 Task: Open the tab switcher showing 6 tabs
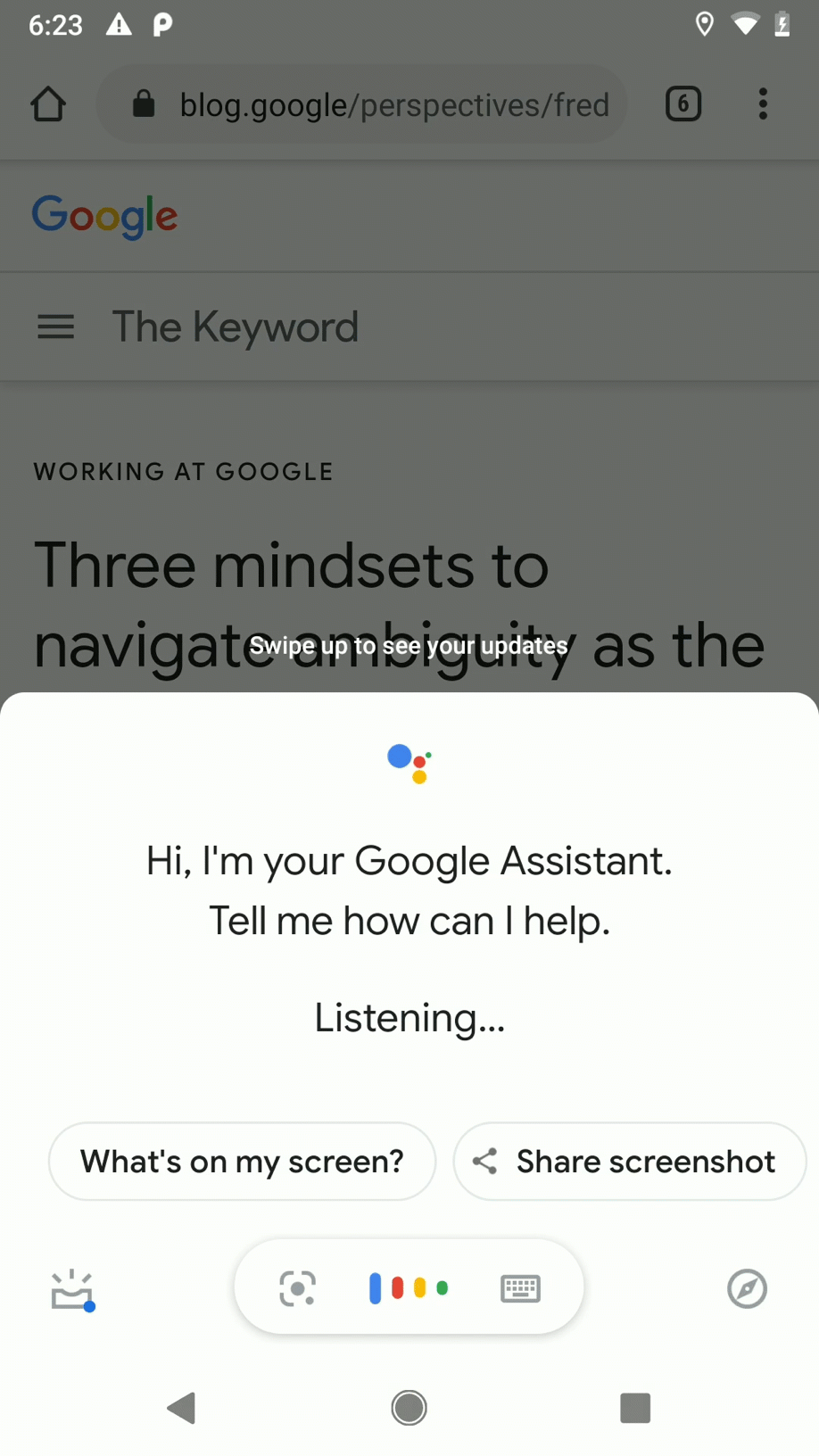pyautogui.click(x=683, y=103)
